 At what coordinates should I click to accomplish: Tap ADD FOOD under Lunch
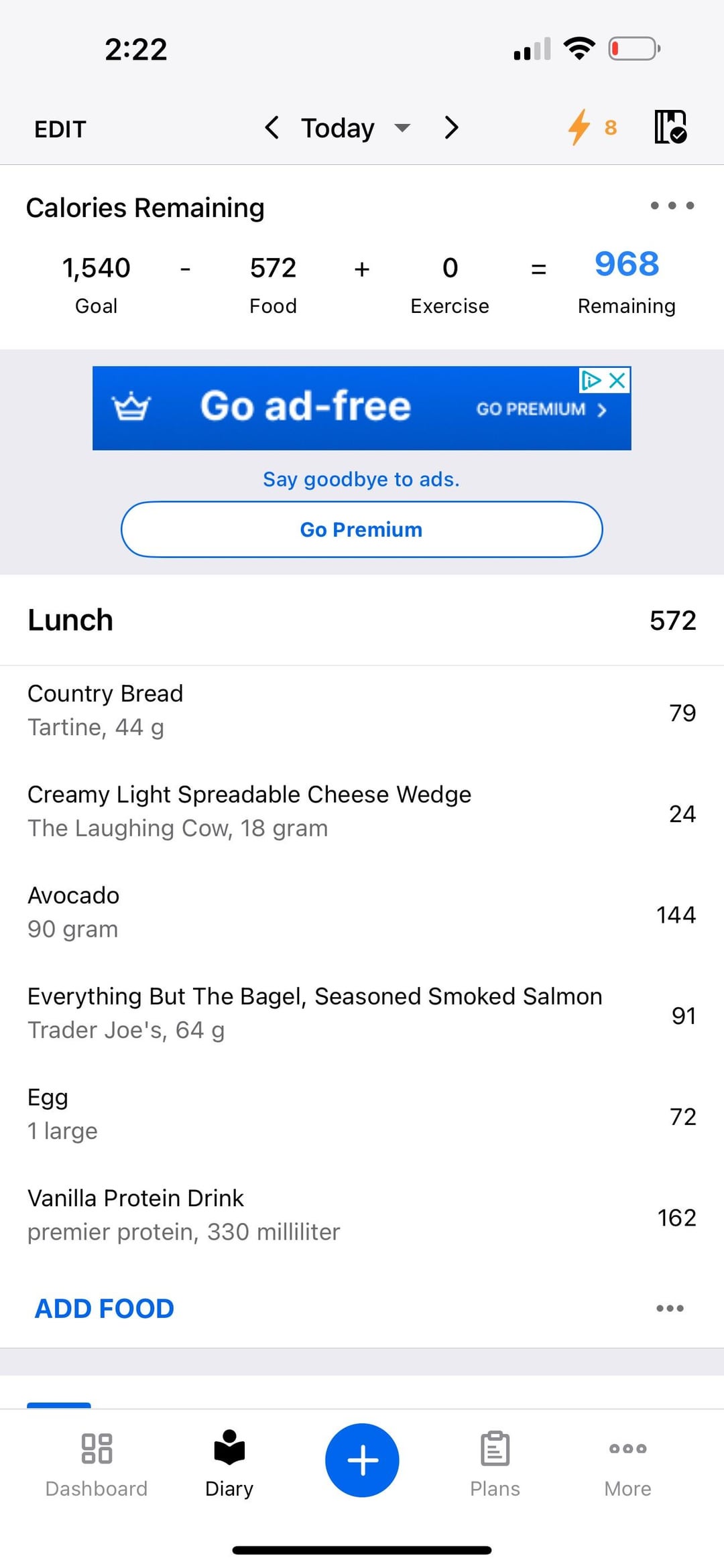click(x=105, y=1308)
